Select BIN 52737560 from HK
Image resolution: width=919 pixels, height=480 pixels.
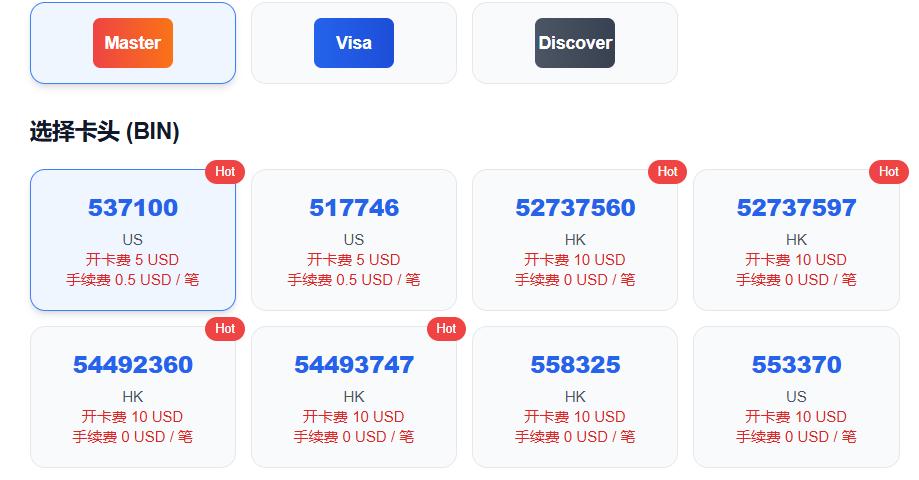click(x=575, y=240)
